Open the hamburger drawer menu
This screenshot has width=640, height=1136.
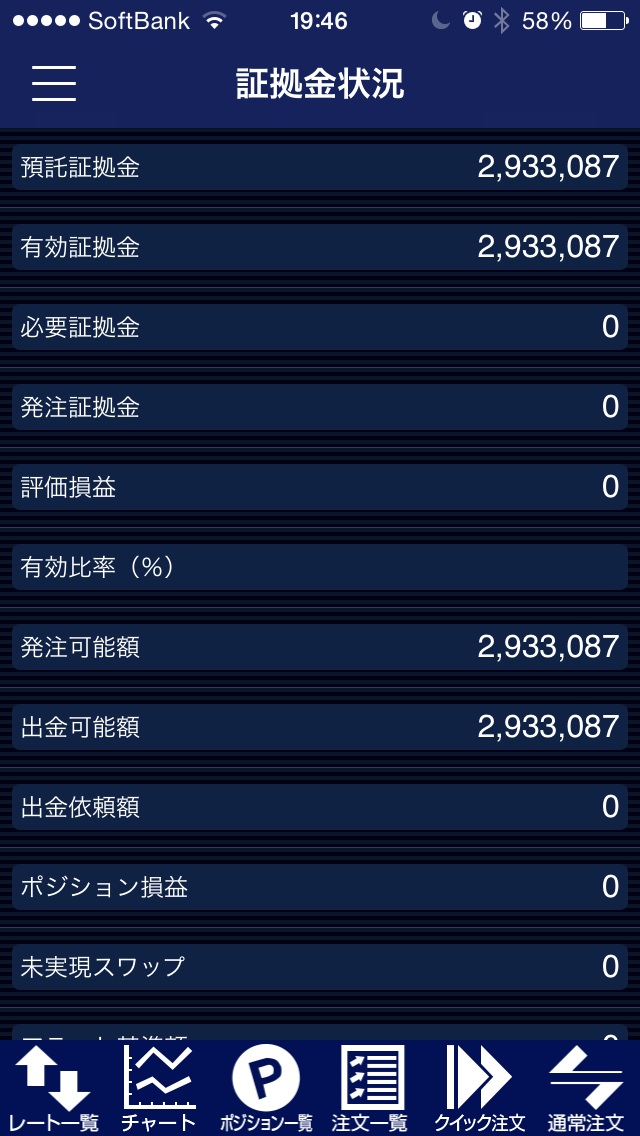pos(54,84)
